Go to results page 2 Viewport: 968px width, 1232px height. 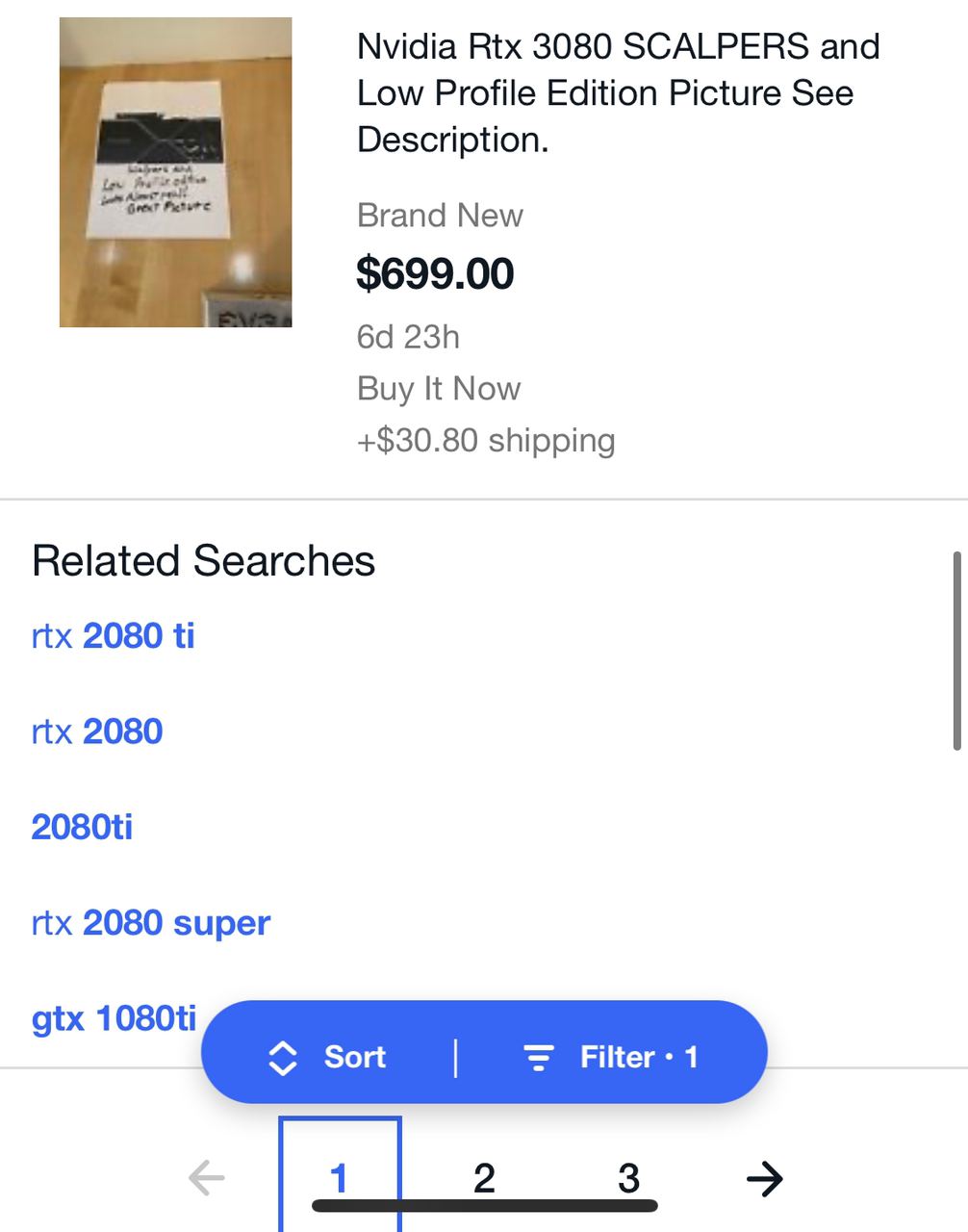484,1177
